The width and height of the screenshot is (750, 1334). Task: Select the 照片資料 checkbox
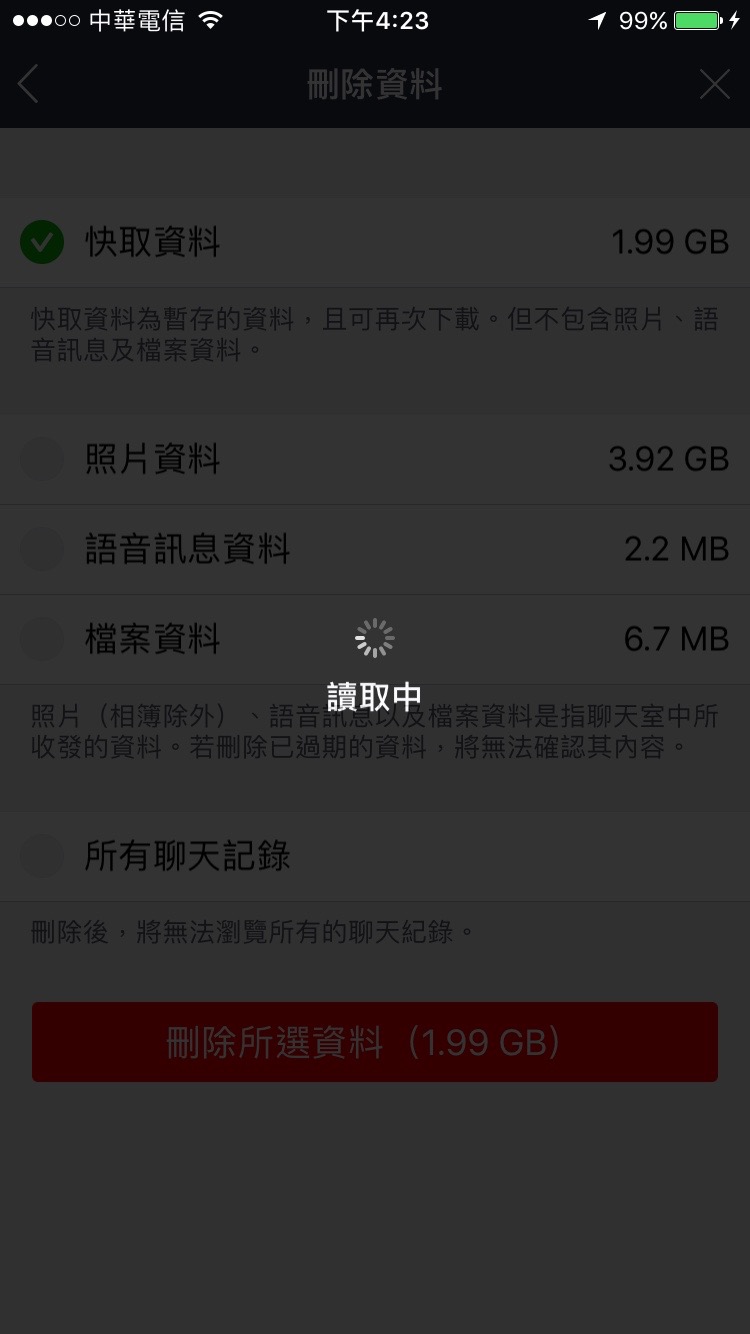click(x=42, y=459)
